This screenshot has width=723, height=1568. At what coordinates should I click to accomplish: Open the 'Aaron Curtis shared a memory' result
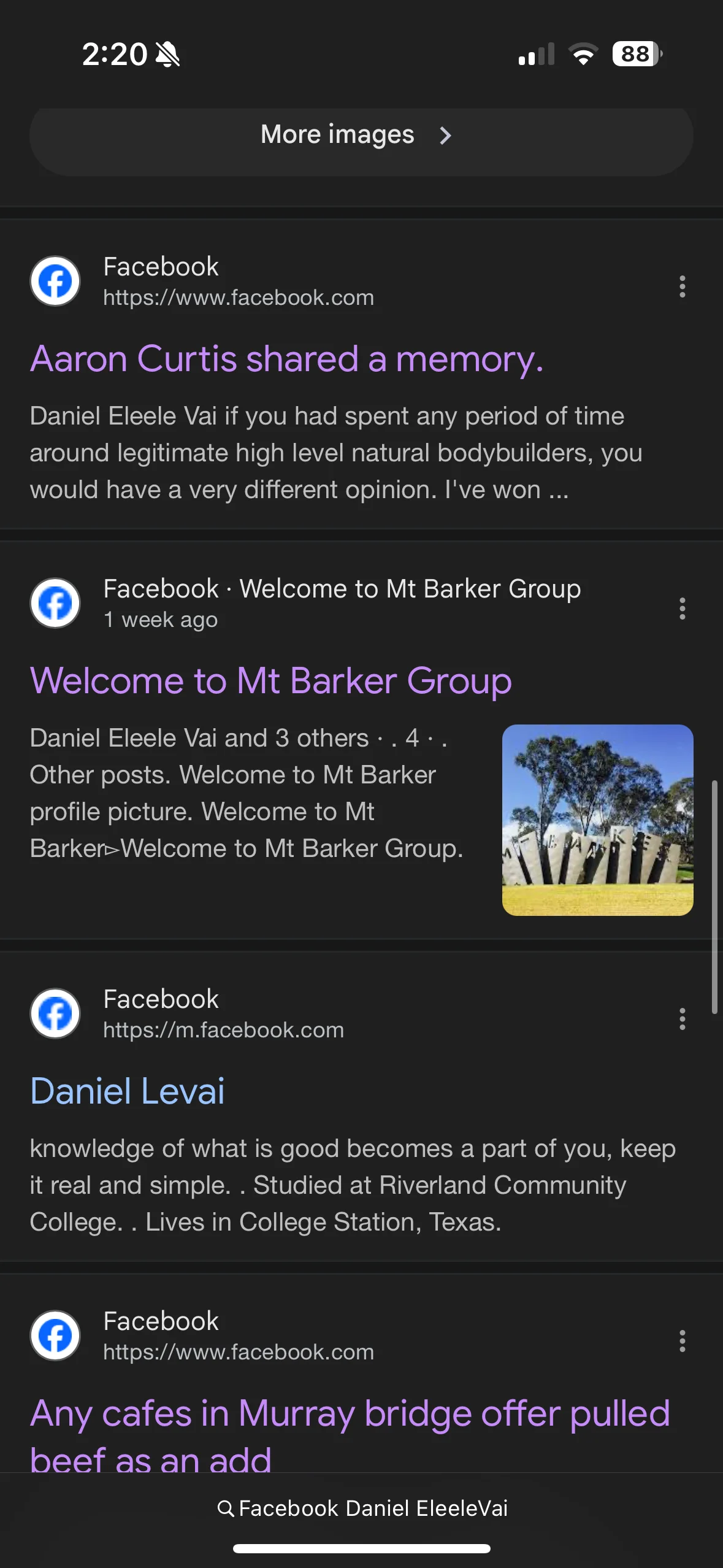(x=286, y=359)
